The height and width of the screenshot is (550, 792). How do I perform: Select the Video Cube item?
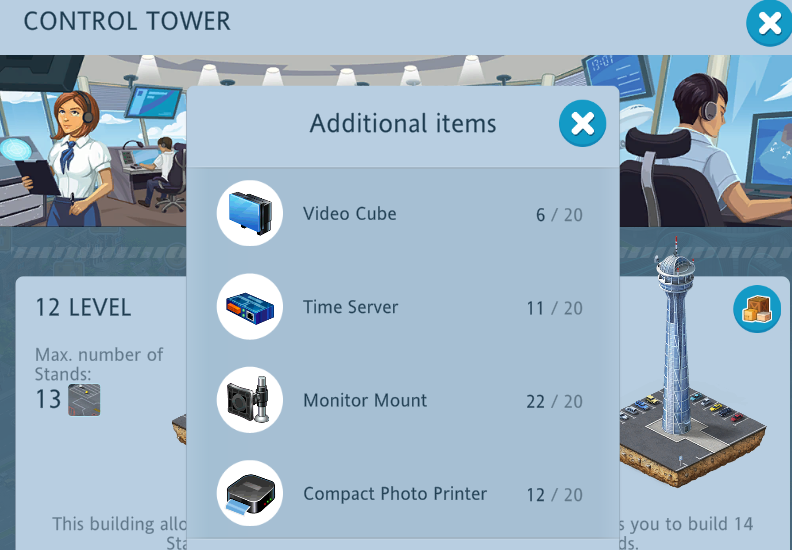(402, 214)
